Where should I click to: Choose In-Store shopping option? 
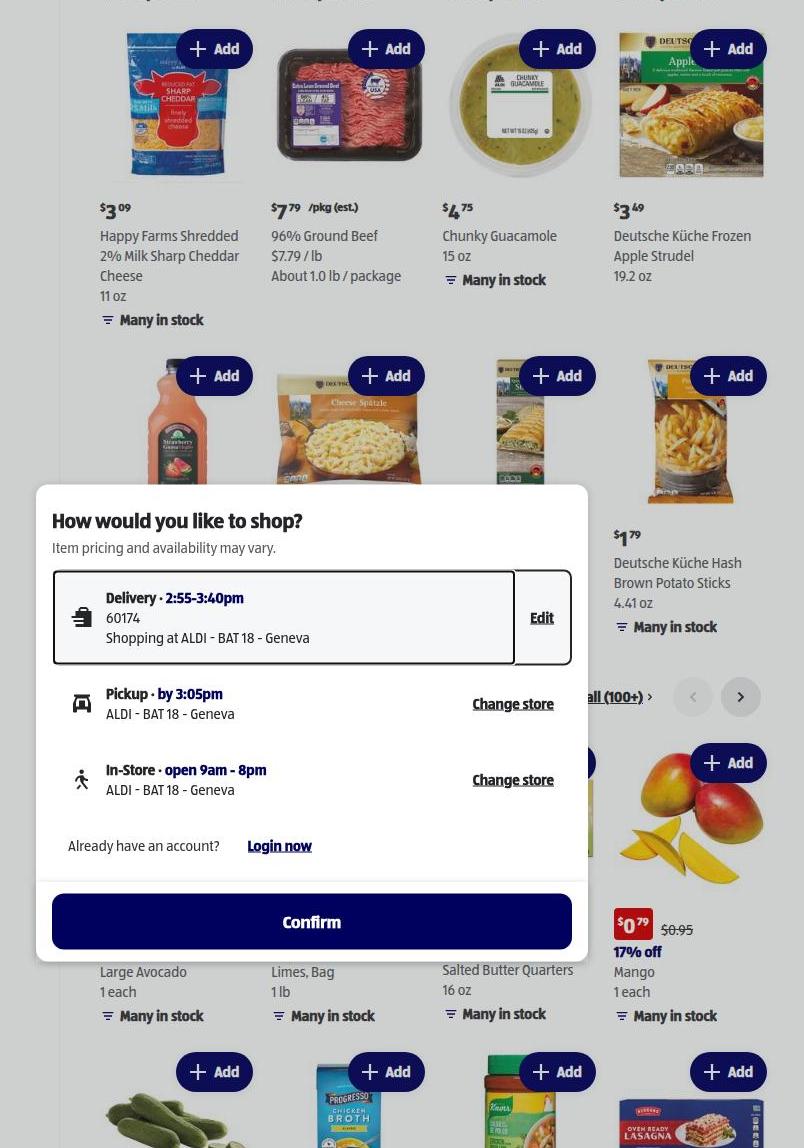264,780
